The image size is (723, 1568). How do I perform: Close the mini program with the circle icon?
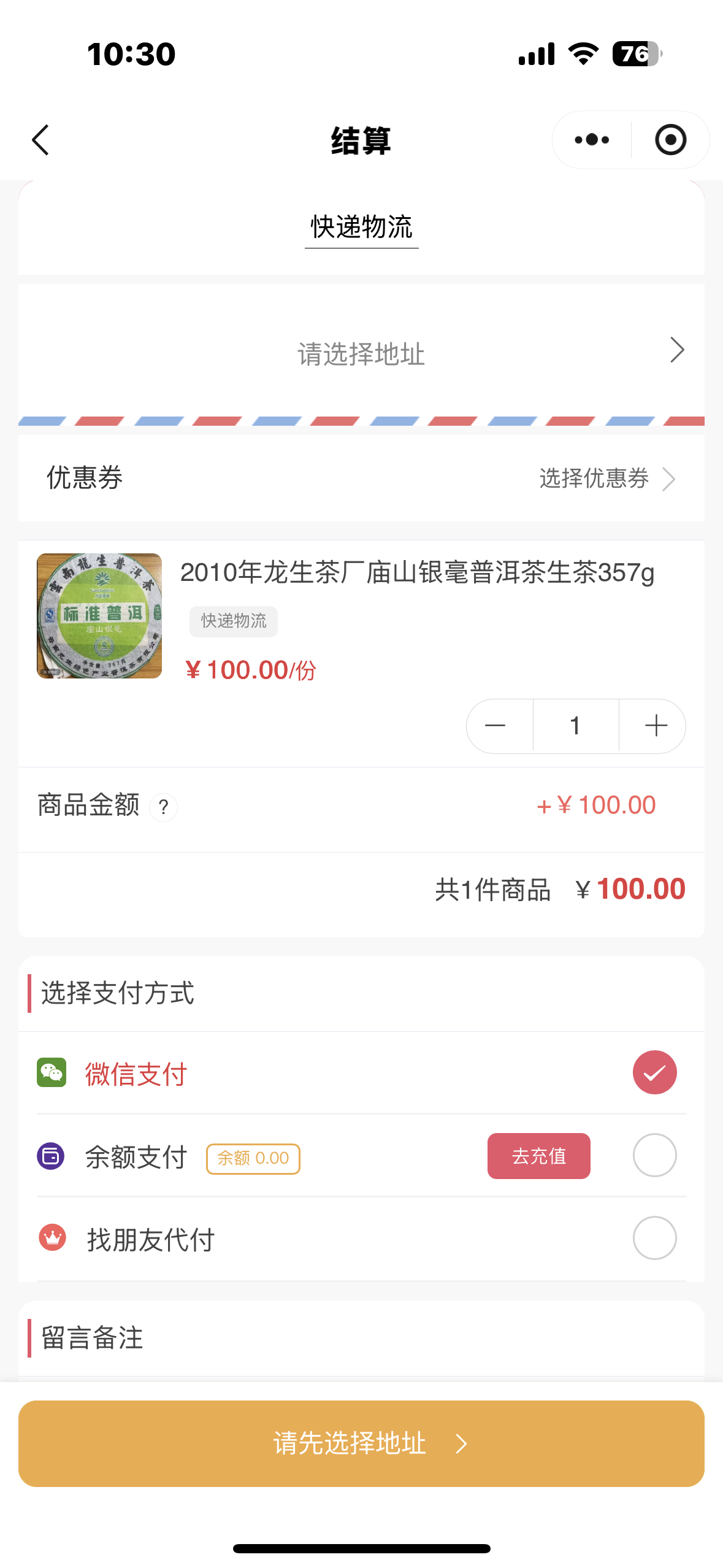tap(670, 140)
